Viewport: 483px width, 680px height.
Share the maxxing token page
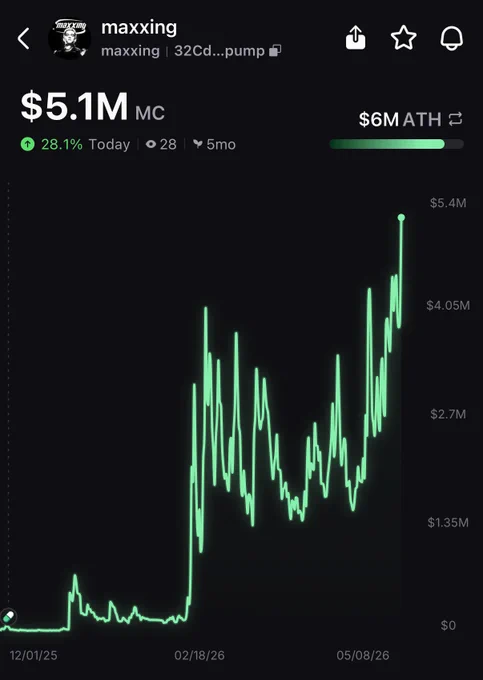(x=356, y=38)
